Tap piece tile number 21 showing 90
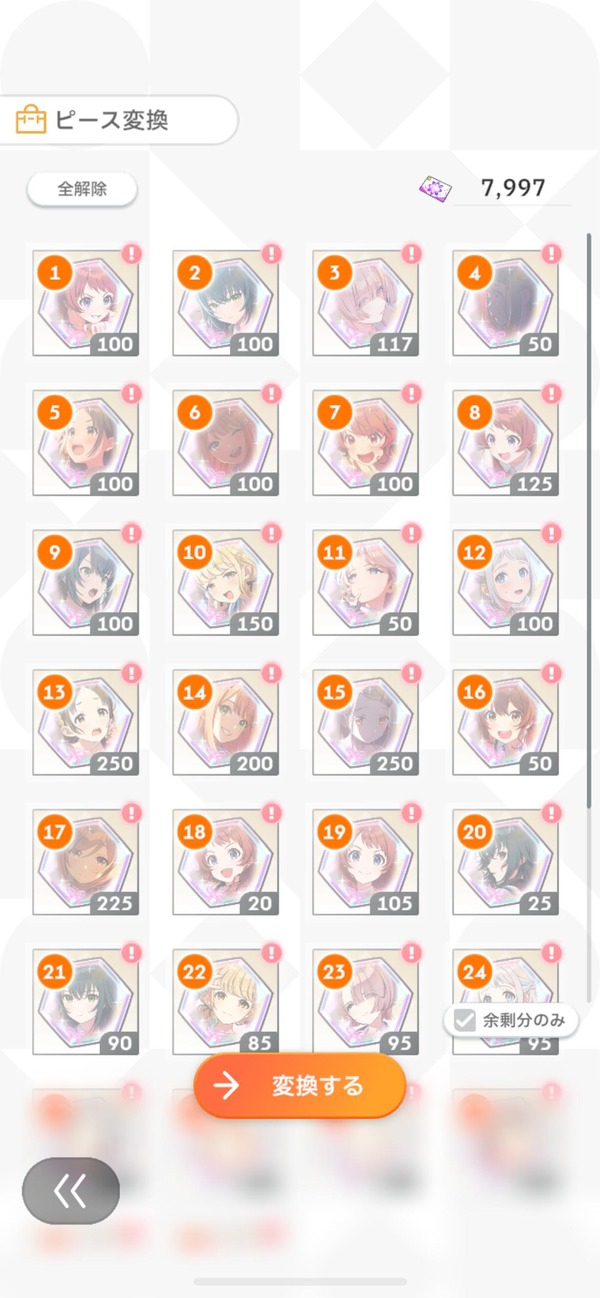This screenshot has width=600, height=1298. point(85,1003)
